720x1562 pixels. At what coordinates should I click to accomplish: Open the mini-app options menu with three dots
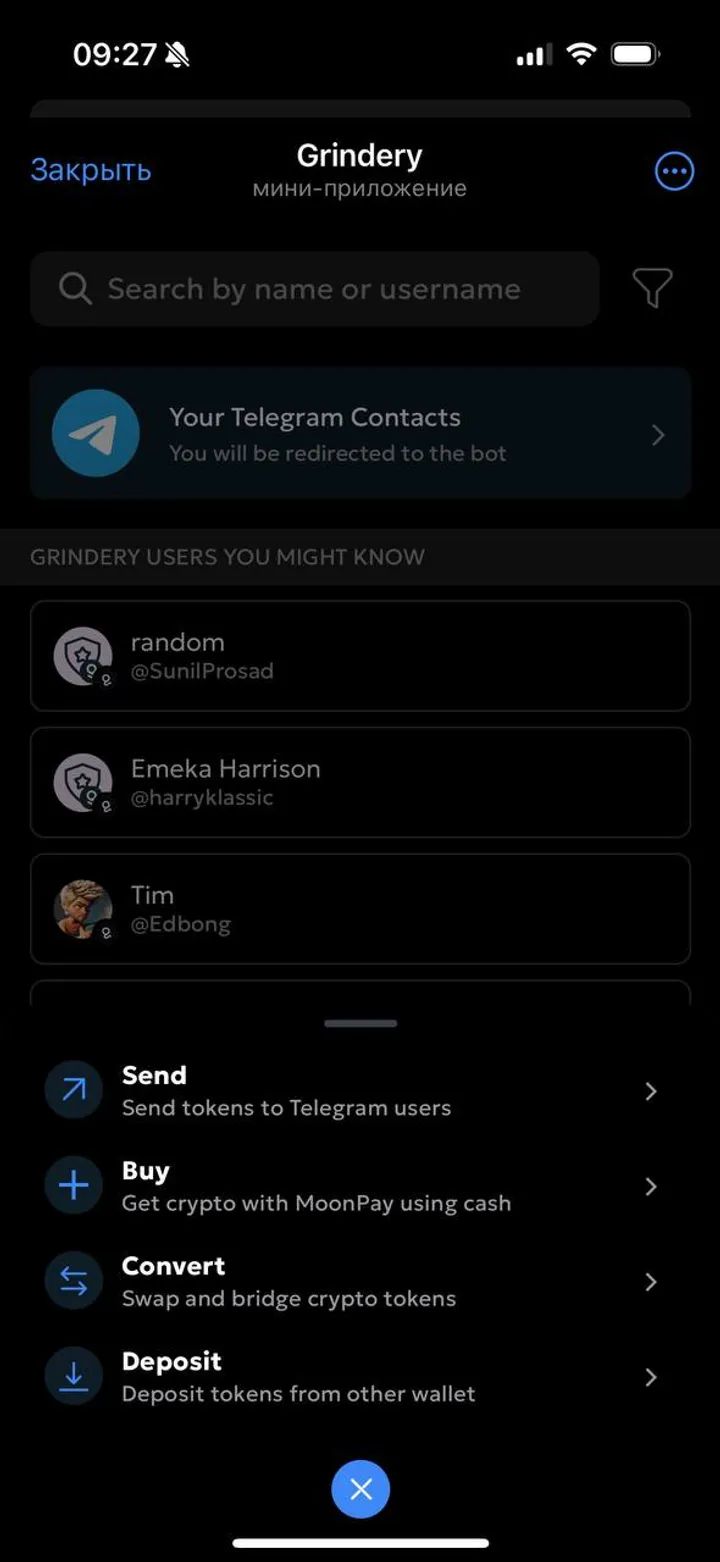[x=674, y=170]
